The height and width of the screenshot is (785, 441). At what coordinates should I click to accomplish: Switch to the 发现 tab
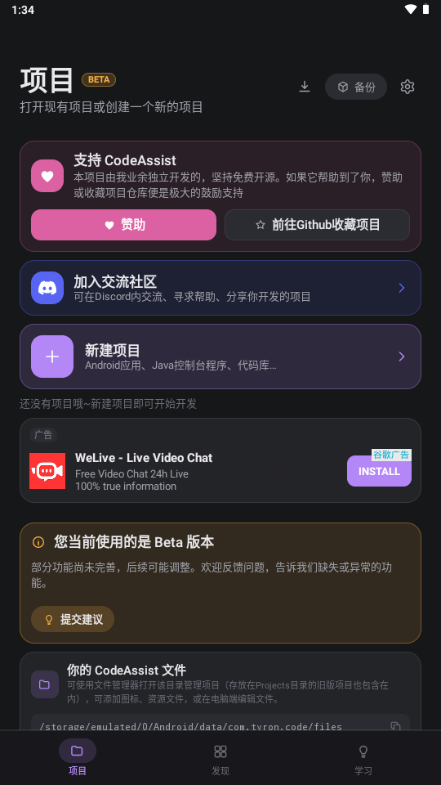click(x=220, y=759)
